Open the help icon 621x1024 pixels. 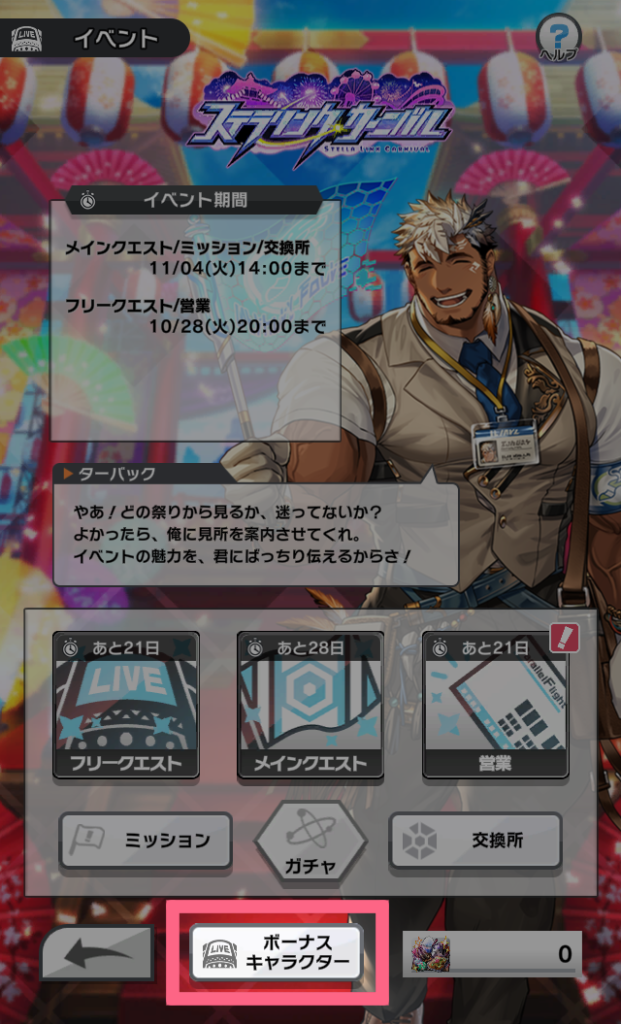tap(559, 39)
